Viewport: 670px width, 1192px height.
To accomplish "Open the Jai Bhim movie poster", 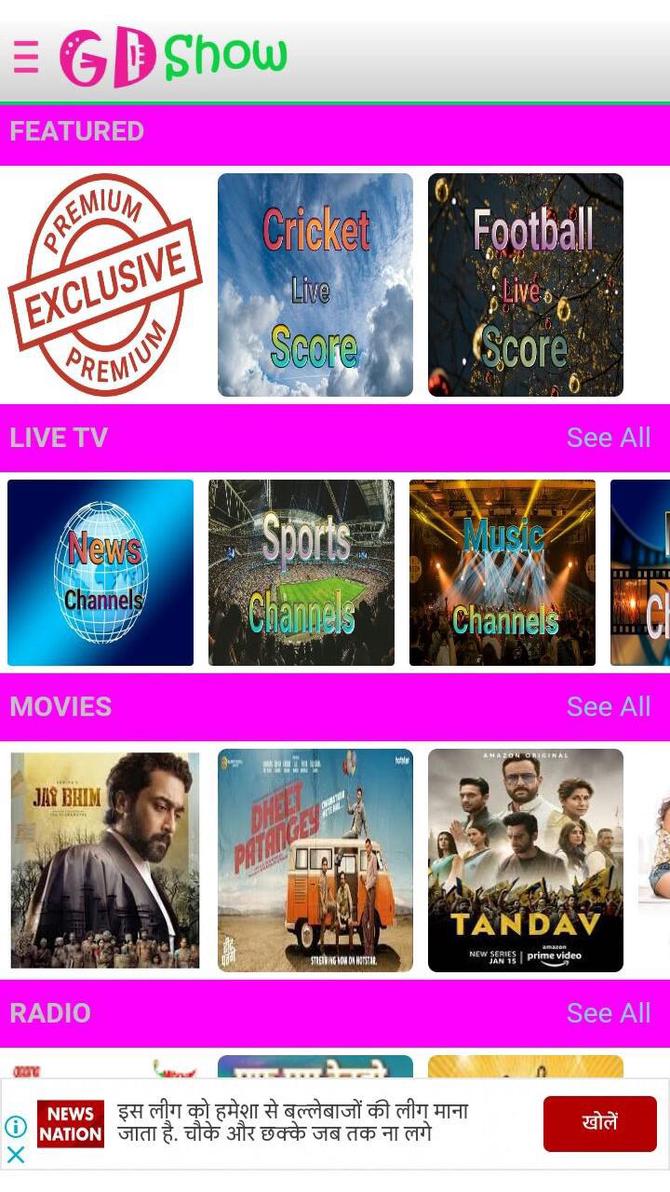I will [x=105, y=860].
